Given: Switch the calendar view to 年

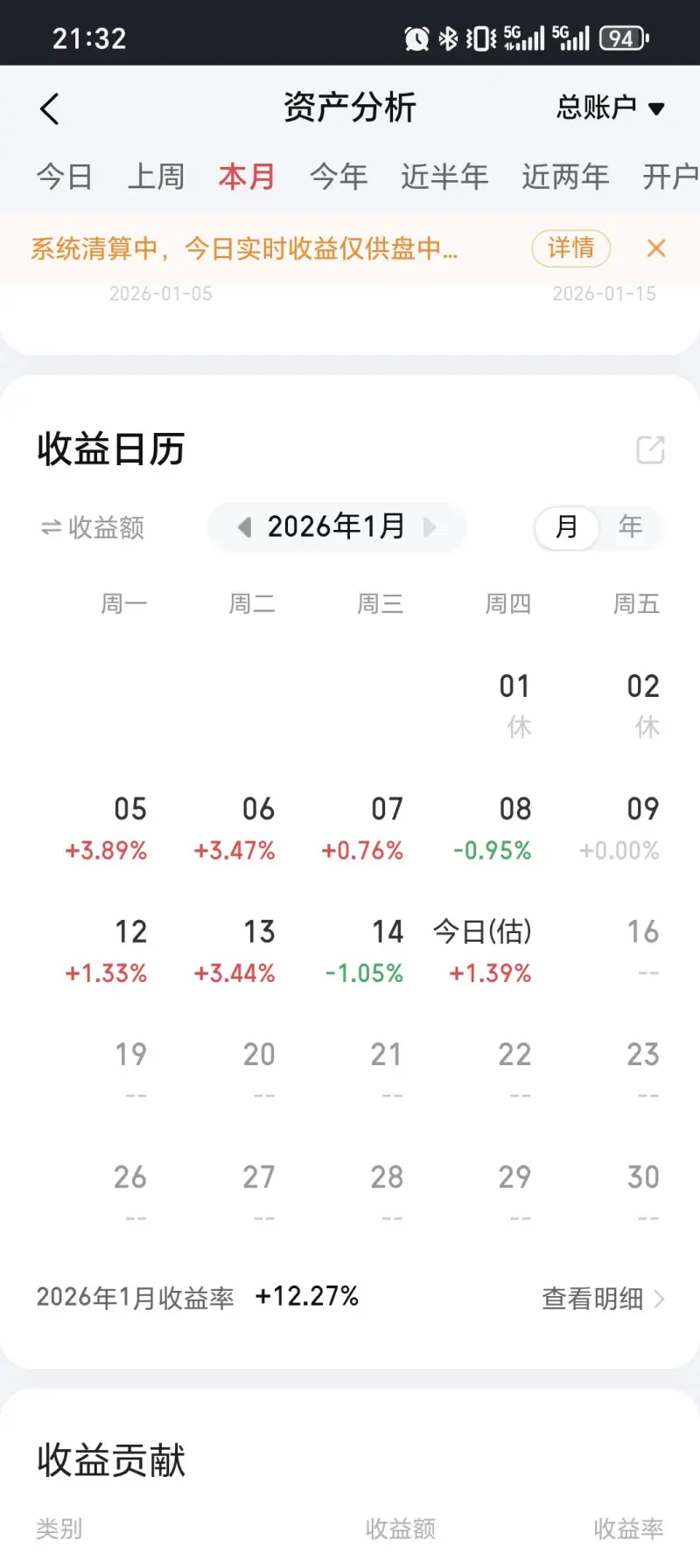Looking at the screenshot, I should pos(628,527).
